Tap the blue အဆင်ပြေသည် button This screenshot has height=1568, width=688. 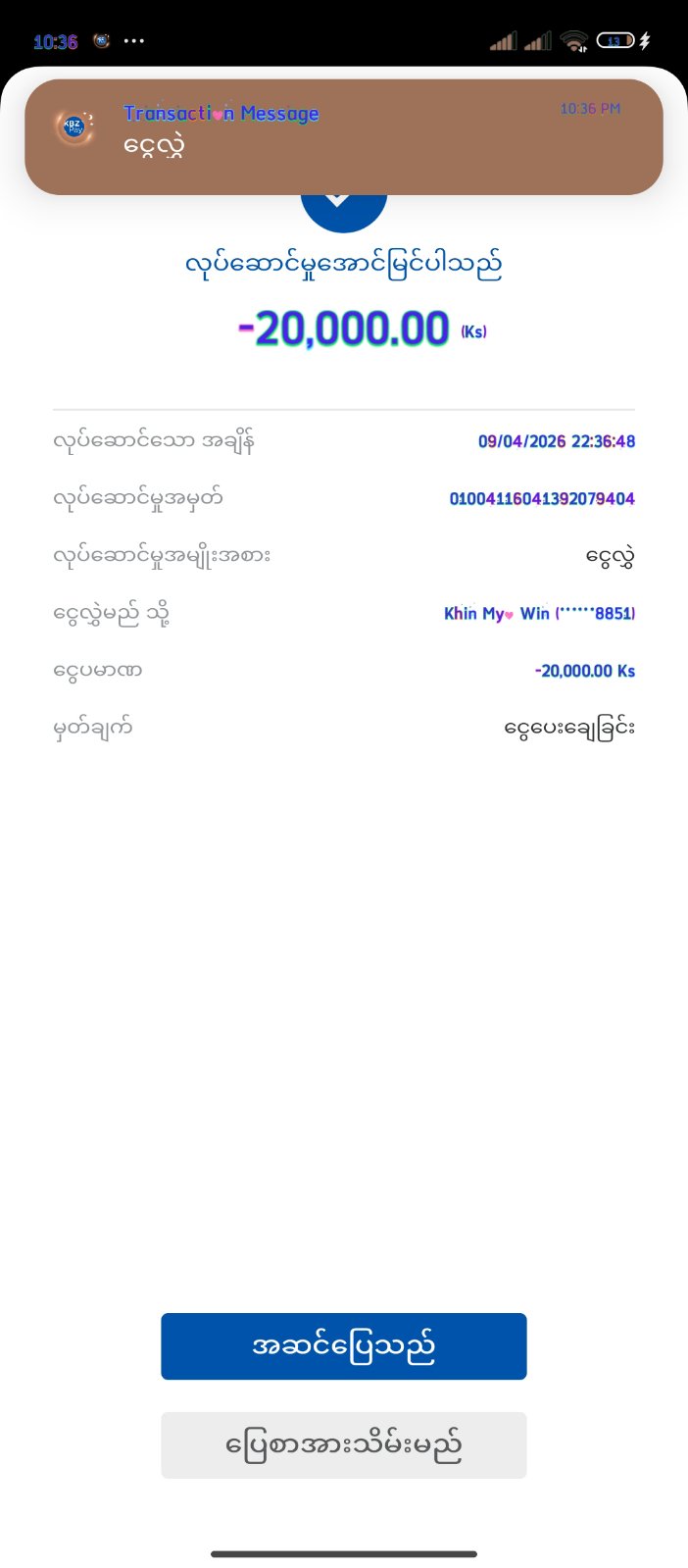(343, 1345)
